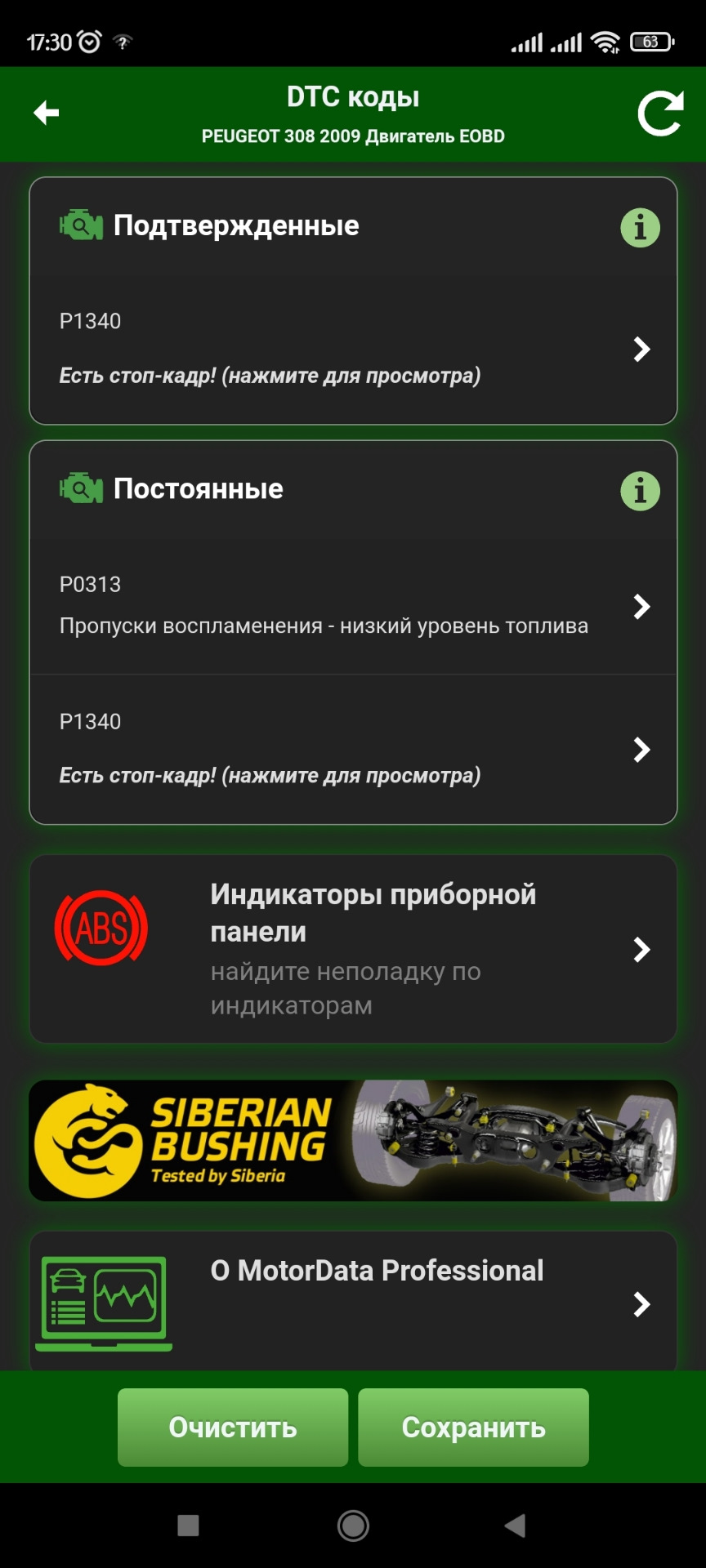Refresh the DTC codes list
Screen dimensions: 706x1568
click(659, 114)
